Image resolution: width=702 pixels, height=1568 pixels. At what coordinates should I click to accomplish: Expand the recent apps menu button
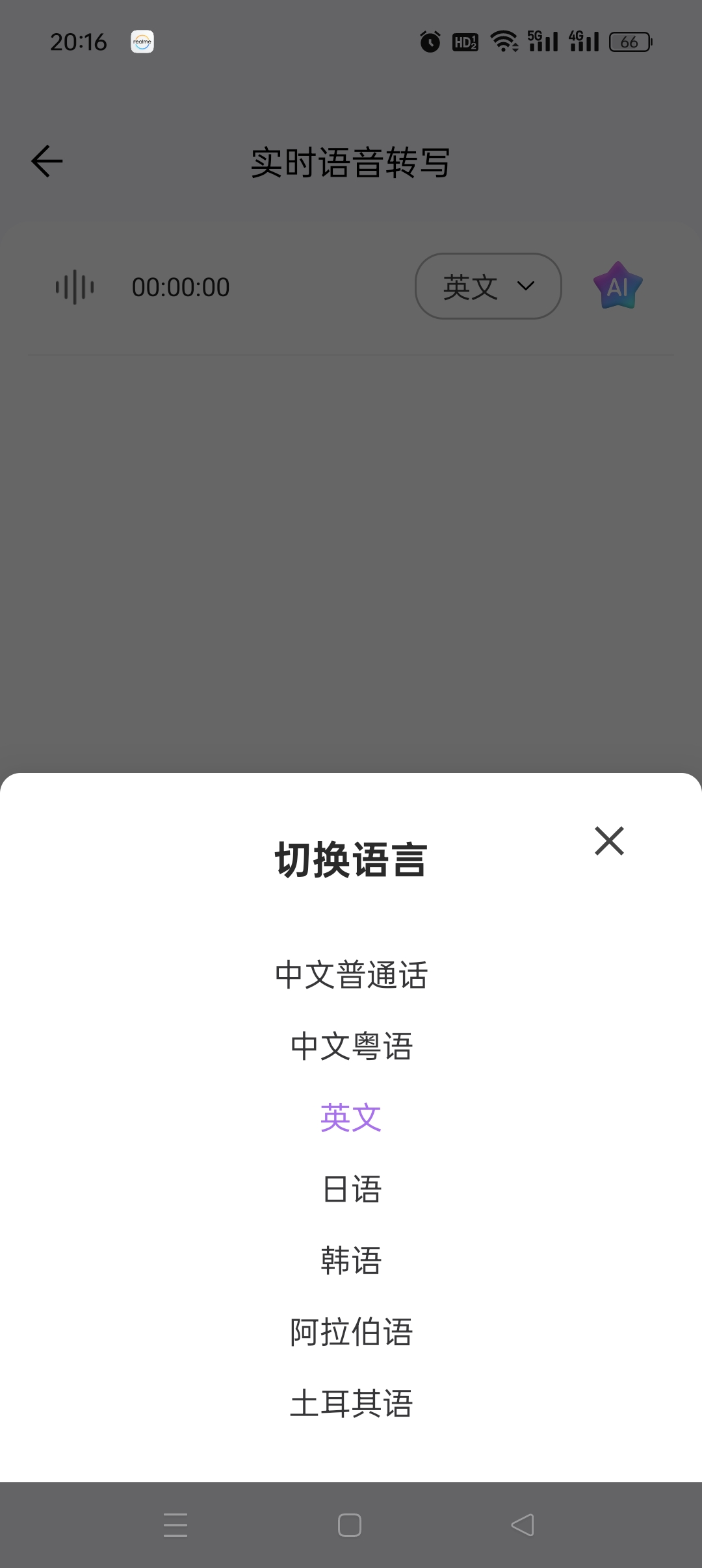175,1525
